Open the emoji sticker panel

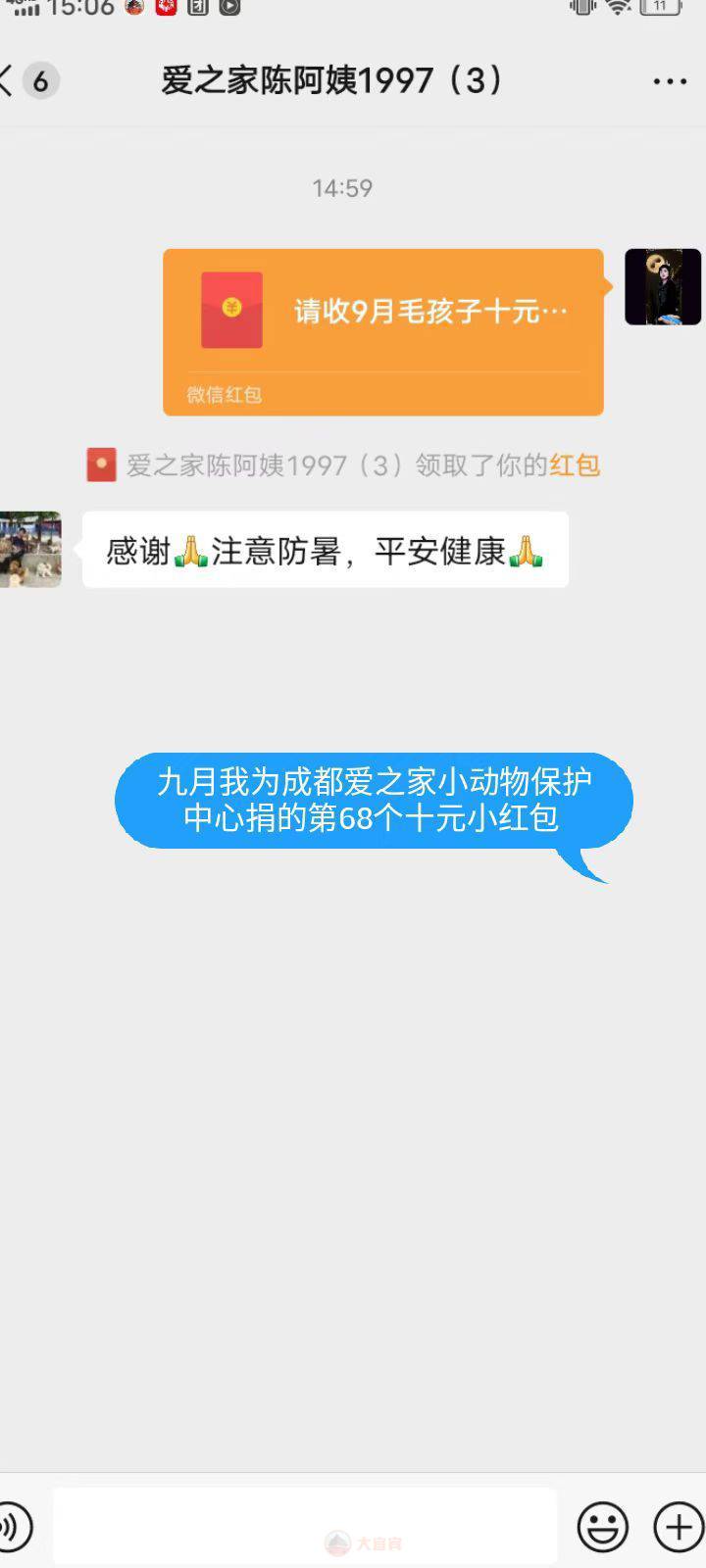[x=602, y=1526]
